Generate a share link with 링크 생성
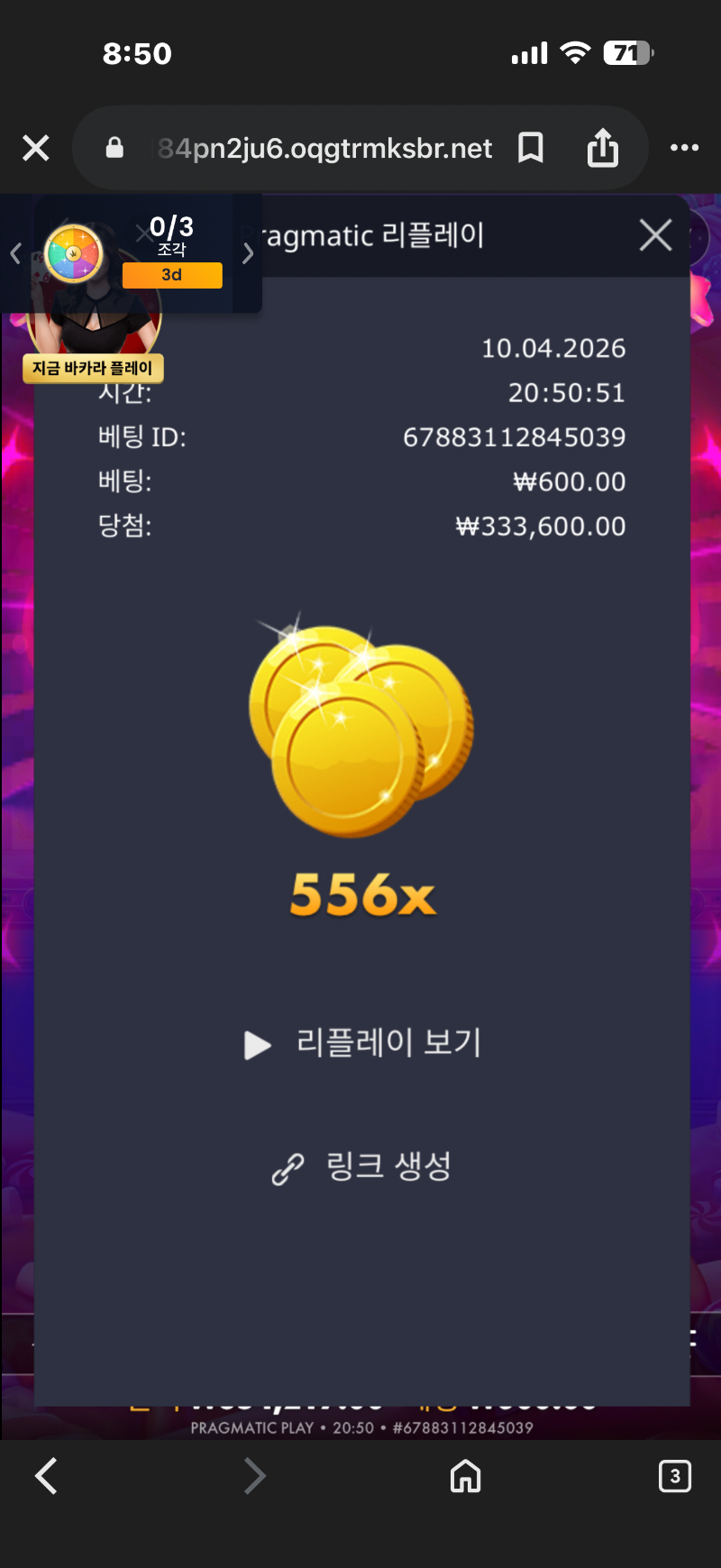Image resolution: width=721 pixels, height=1568 pixels. [x=363, y=1167]
